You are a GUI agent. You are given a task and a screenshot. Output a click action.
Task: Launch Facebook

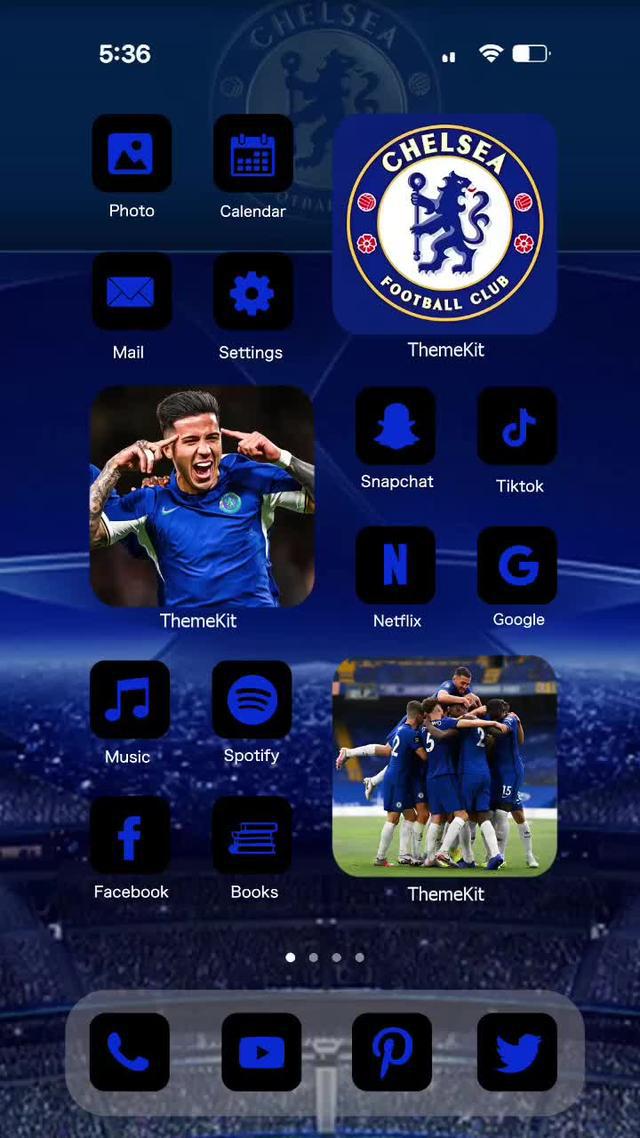click(x=130, y=836)
